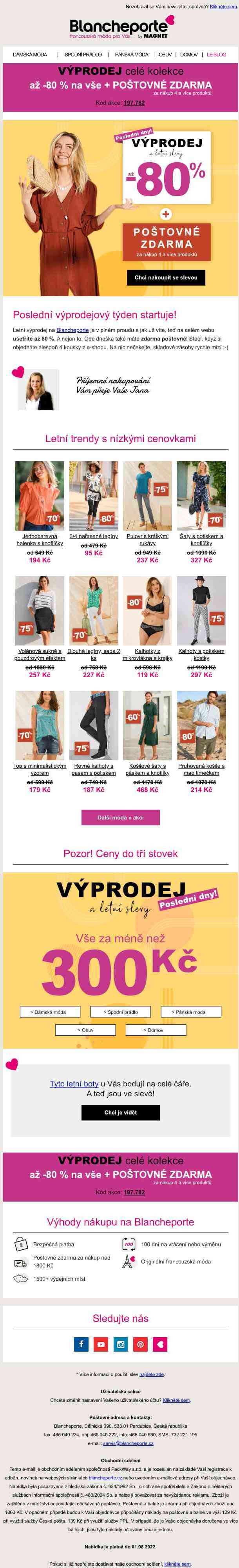
Task: Tap 'Chci je vidět' button
Action: 120,1112
